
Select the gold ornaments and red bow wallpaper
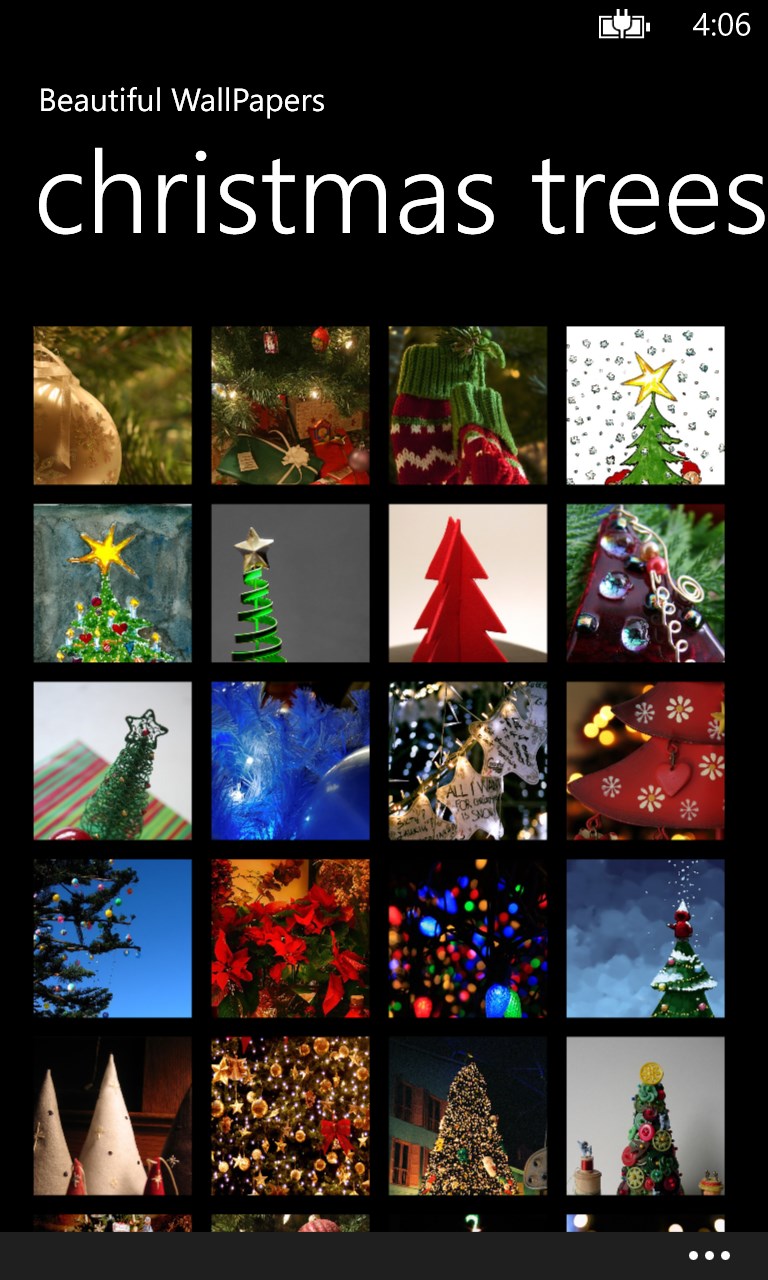point(290,1116)
